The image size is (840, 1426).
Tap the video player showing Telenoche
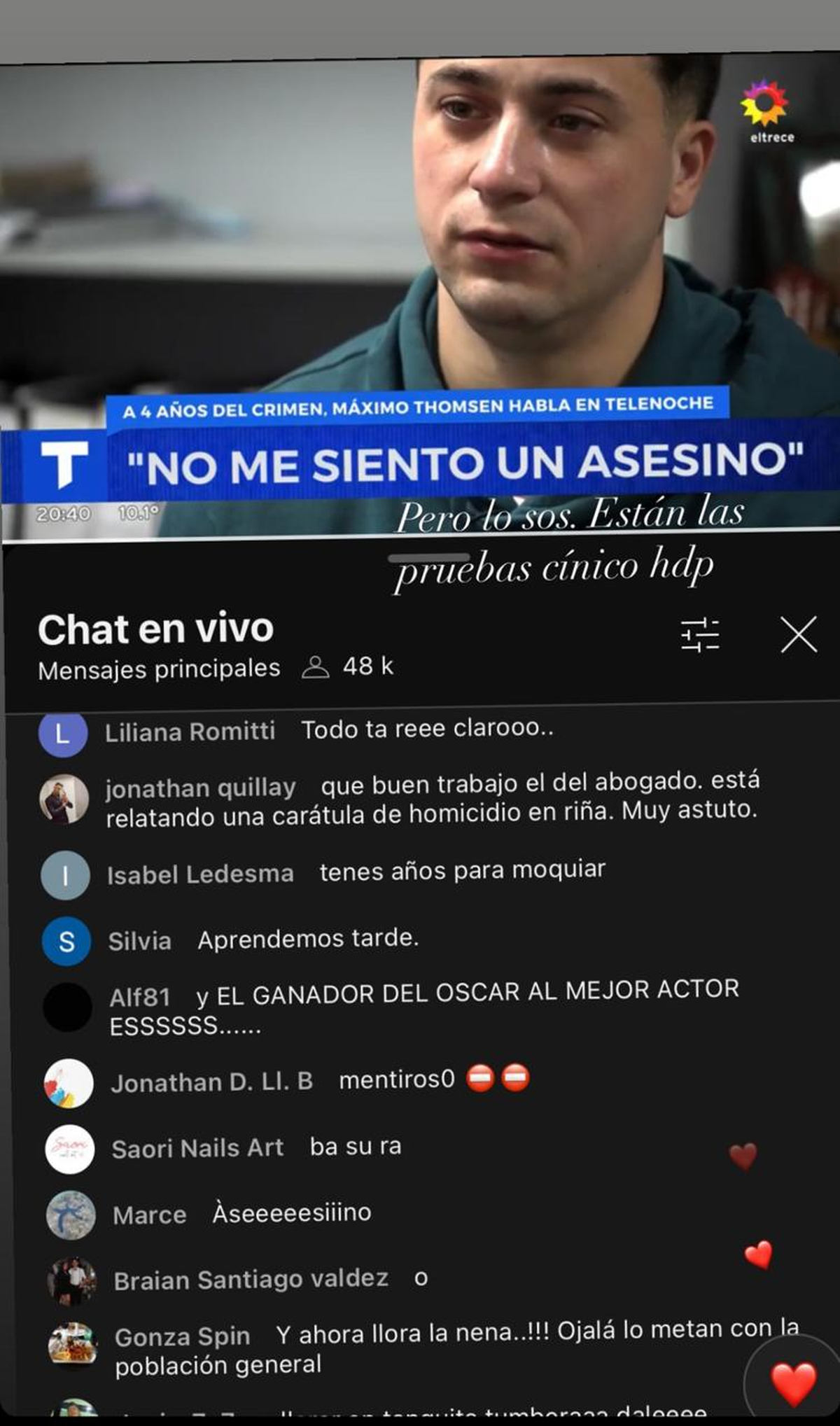(x=420, y=280)
